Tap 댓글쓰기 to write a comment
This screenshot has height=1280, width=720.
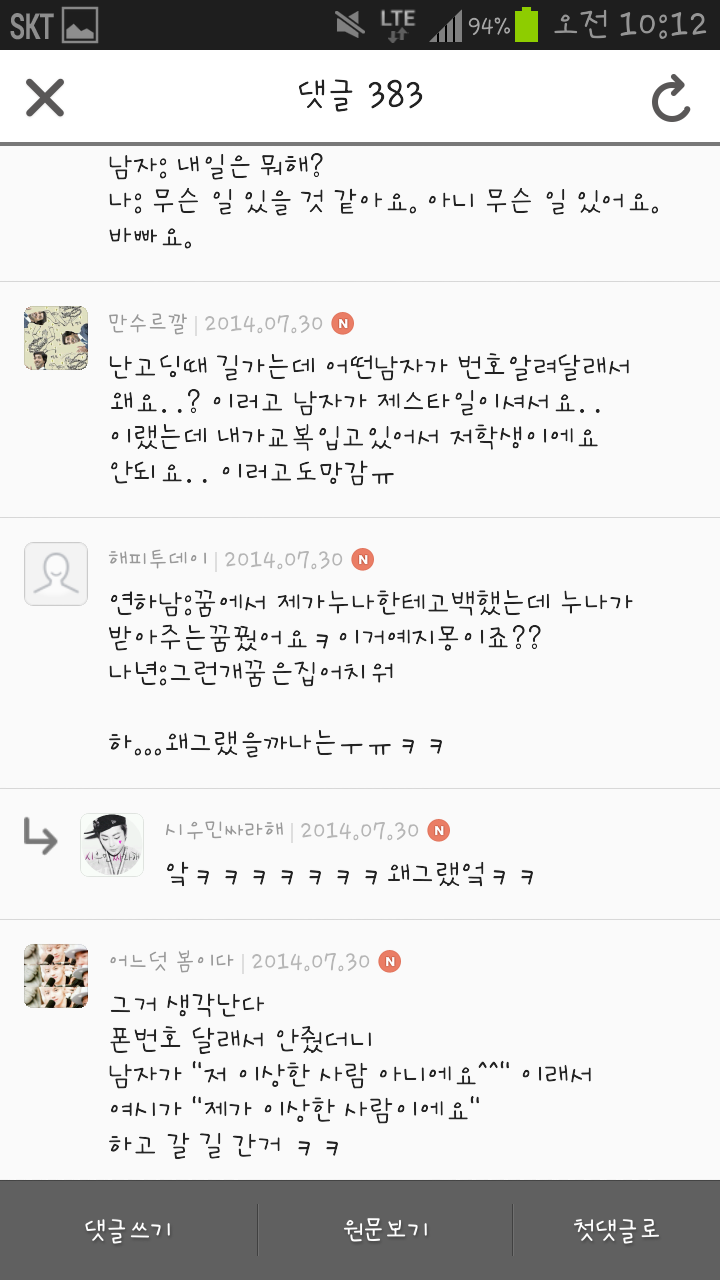click(x=128, y=1230)
